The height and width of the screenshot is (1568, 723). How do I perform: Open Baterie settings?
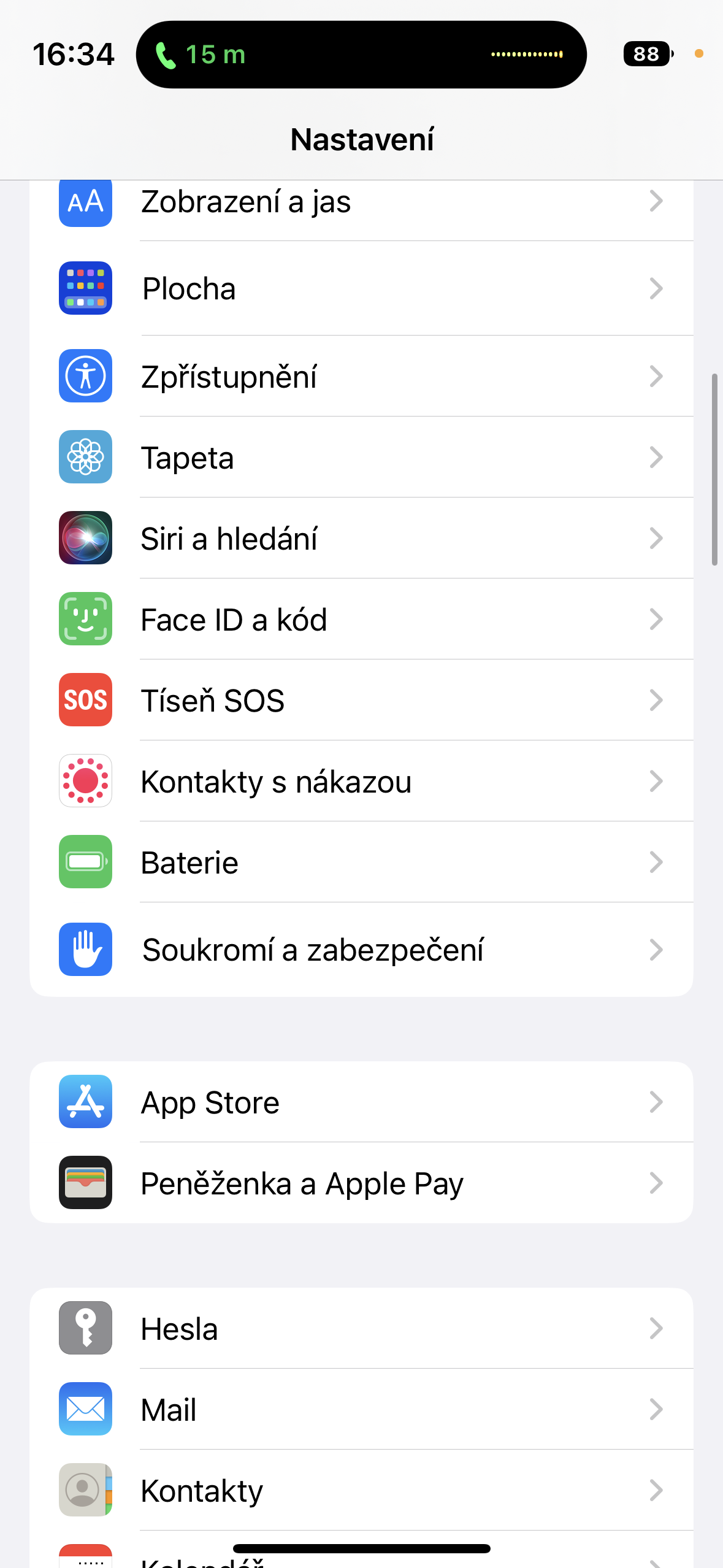(361, 863)
